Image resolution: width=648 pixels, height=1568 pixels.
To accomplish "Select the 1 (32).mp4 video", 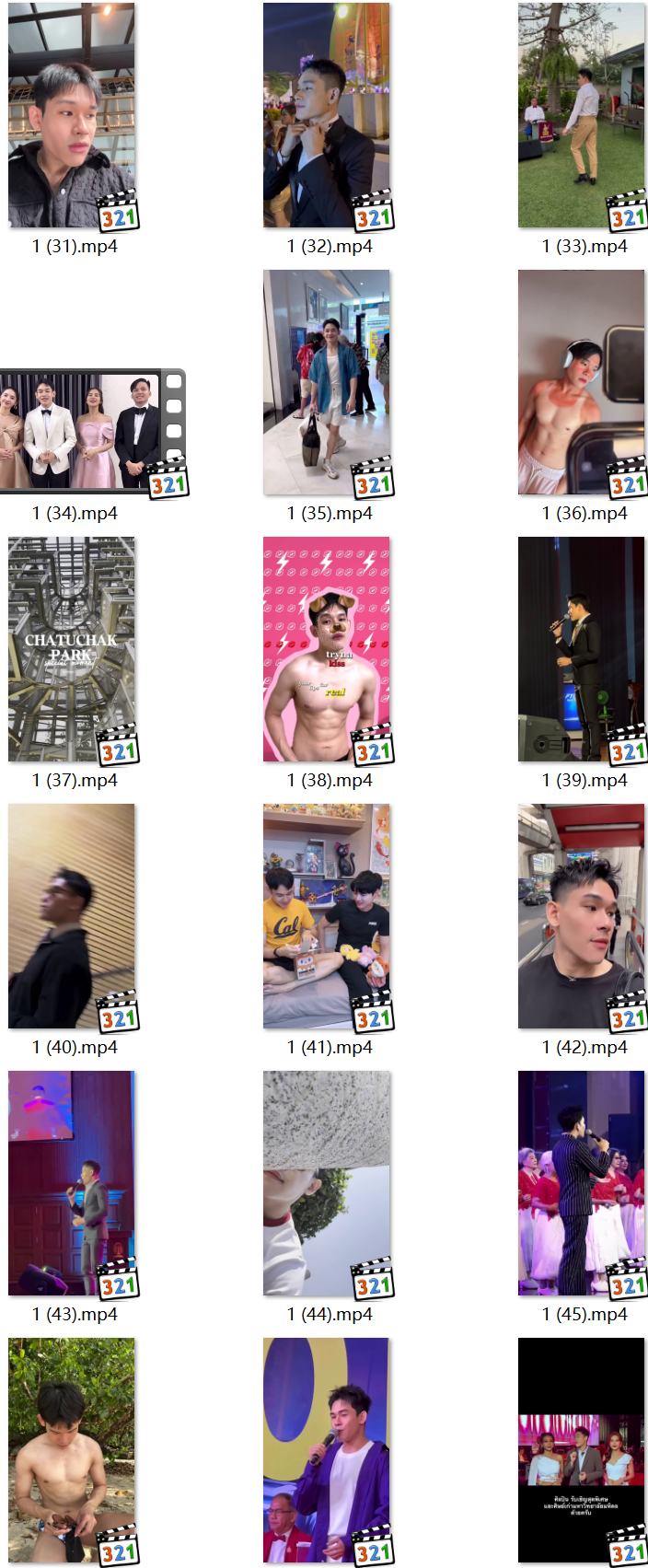I will [x=326, y=116].
